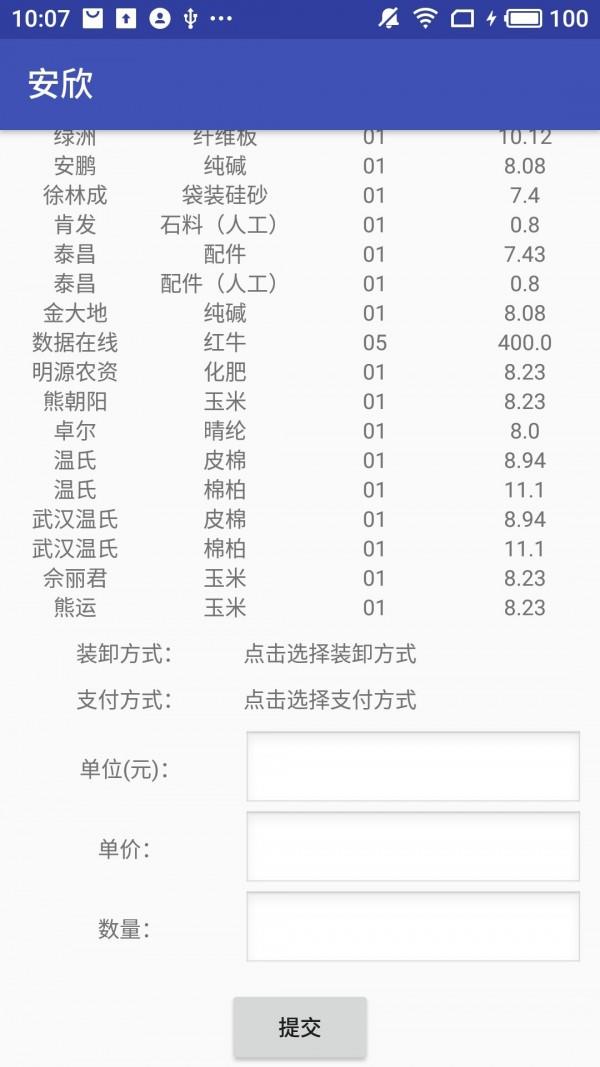Image resolution: width=600 pixels, height=1067 pixels.
Task: Click to choose the 装卸方式 option
Action: pyautogui.click(x=330, y=655)
